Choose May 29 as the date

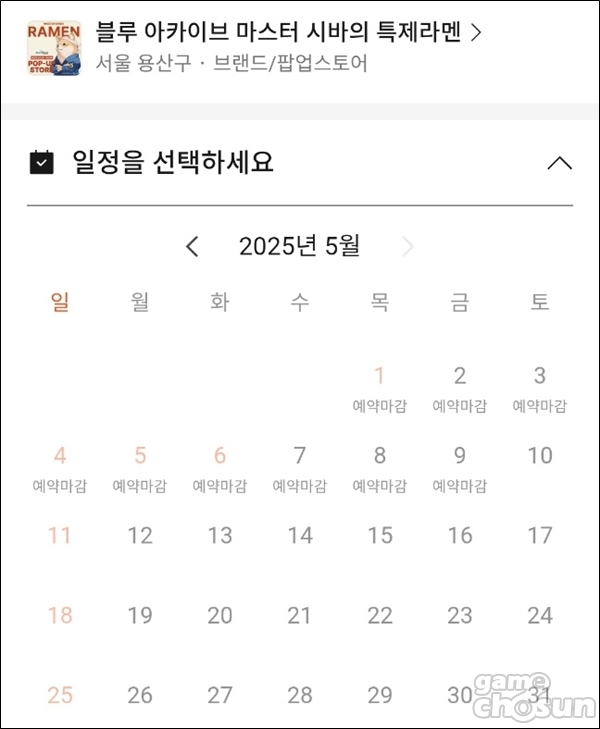coord(380,694)
